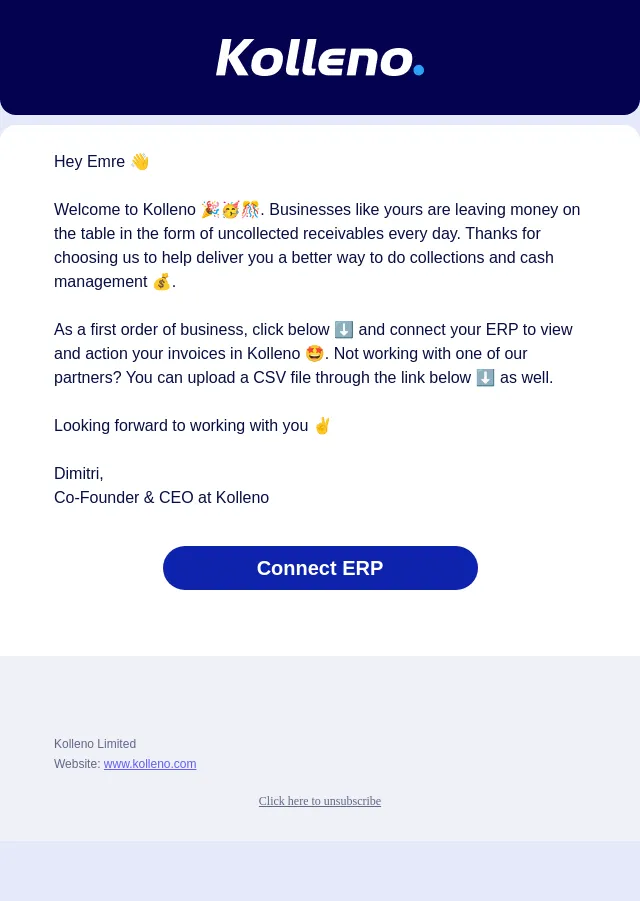
Task: Tap the Connect ERP button
Action: click(320, 568)
